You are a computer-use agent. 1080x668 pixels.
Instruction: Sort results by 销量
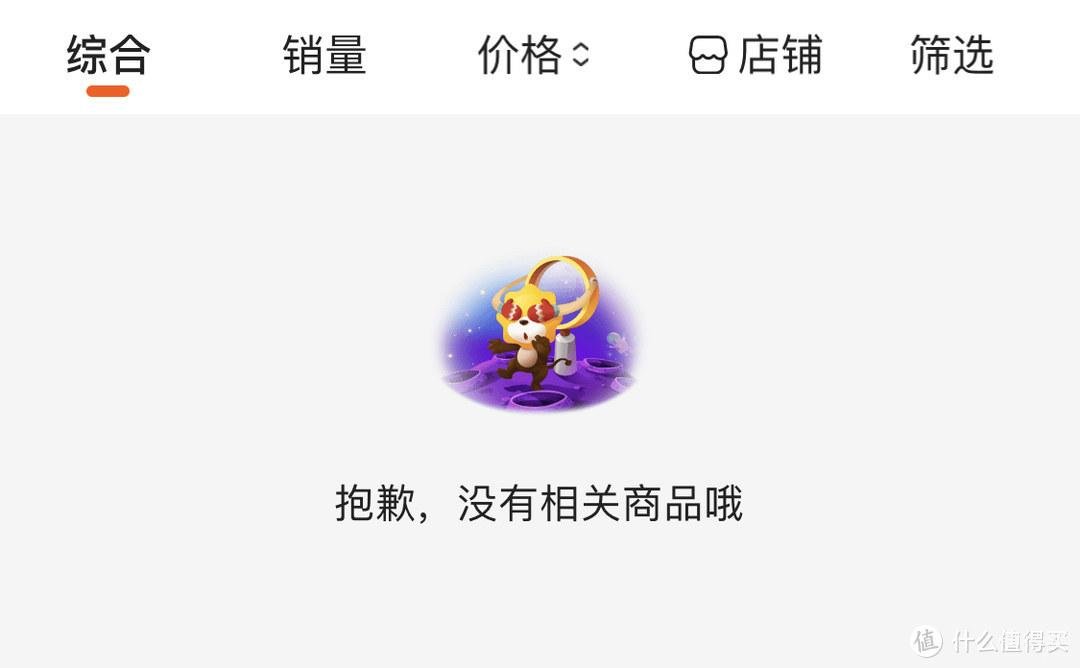click(x=324, y=55)
